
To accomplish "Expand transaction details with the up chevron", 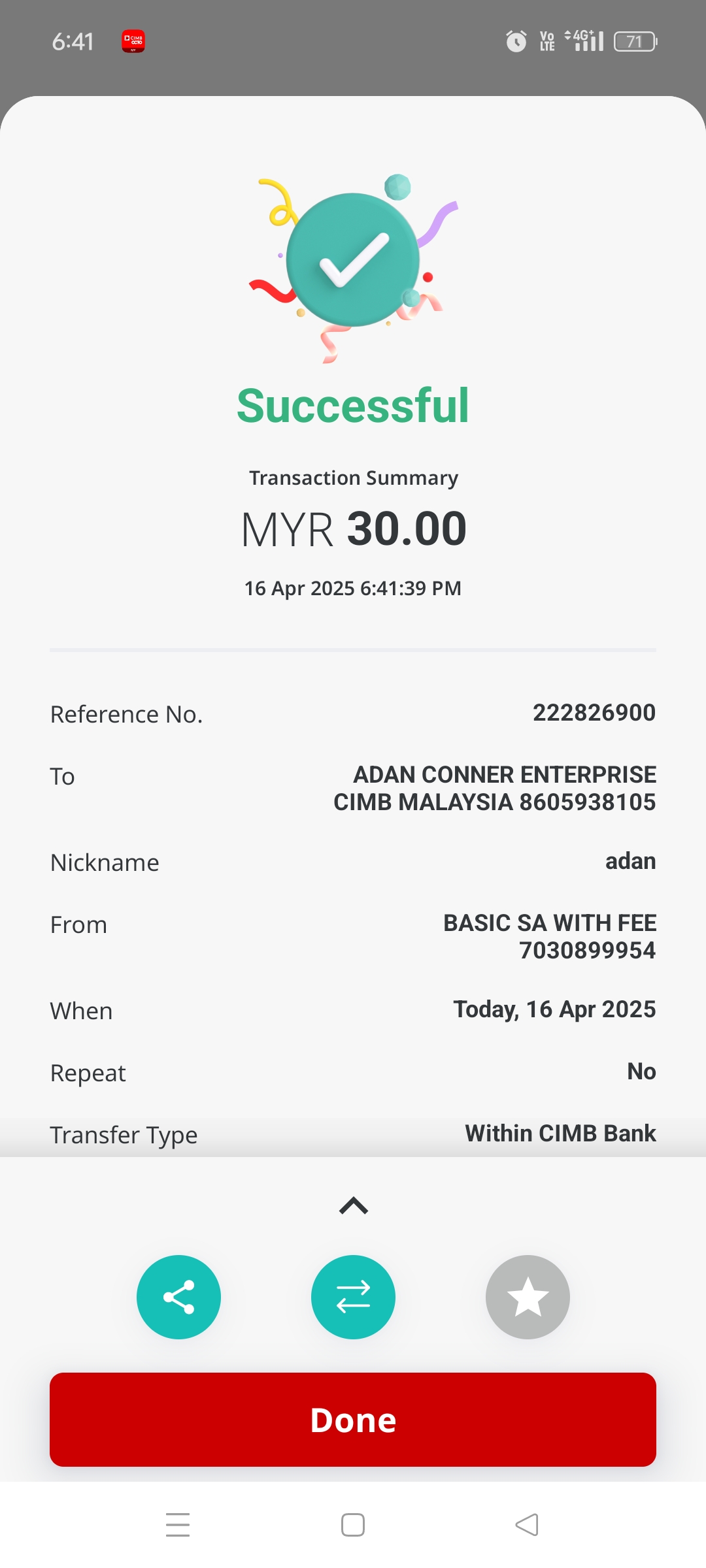I will (x=353, y=1205).
